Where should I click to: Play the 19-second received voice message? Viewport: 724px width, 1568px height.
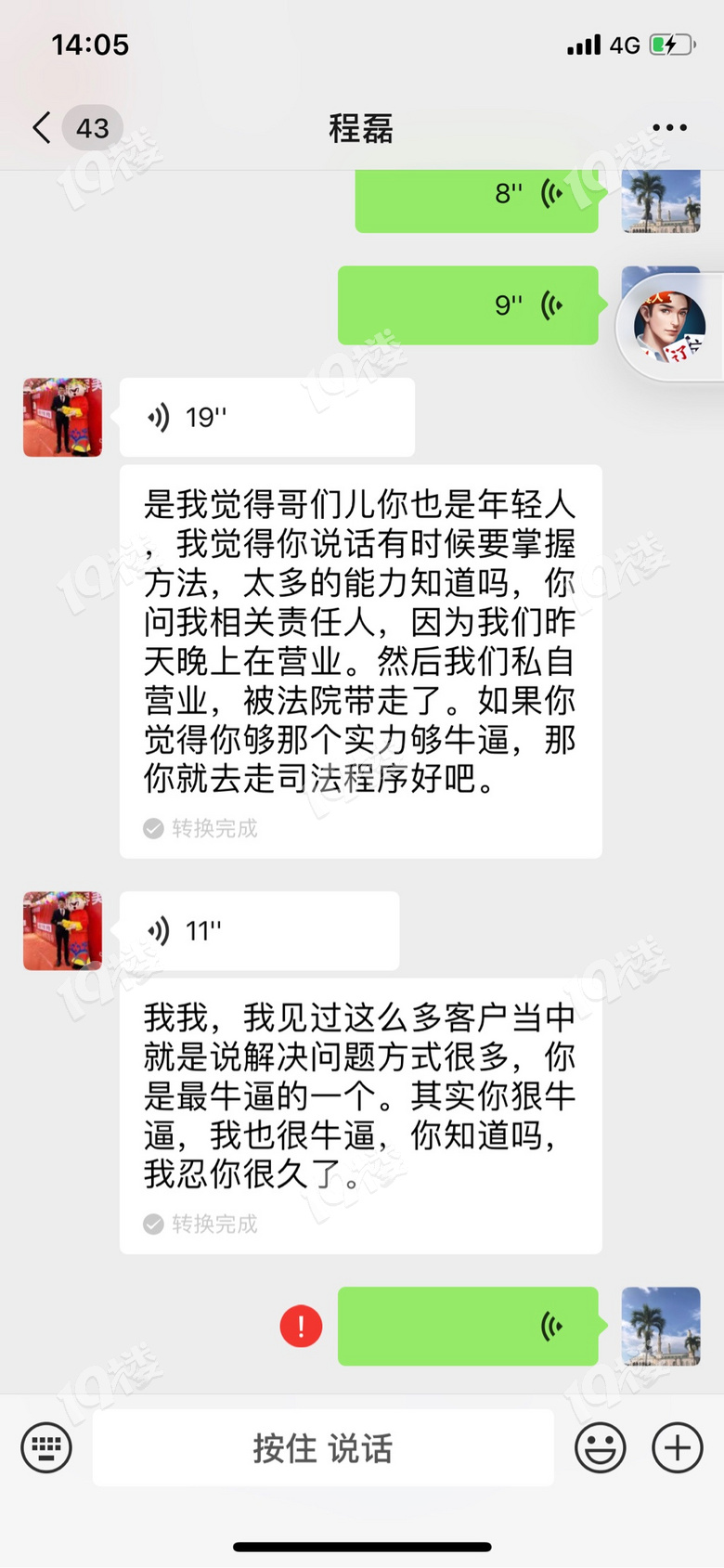266,418
